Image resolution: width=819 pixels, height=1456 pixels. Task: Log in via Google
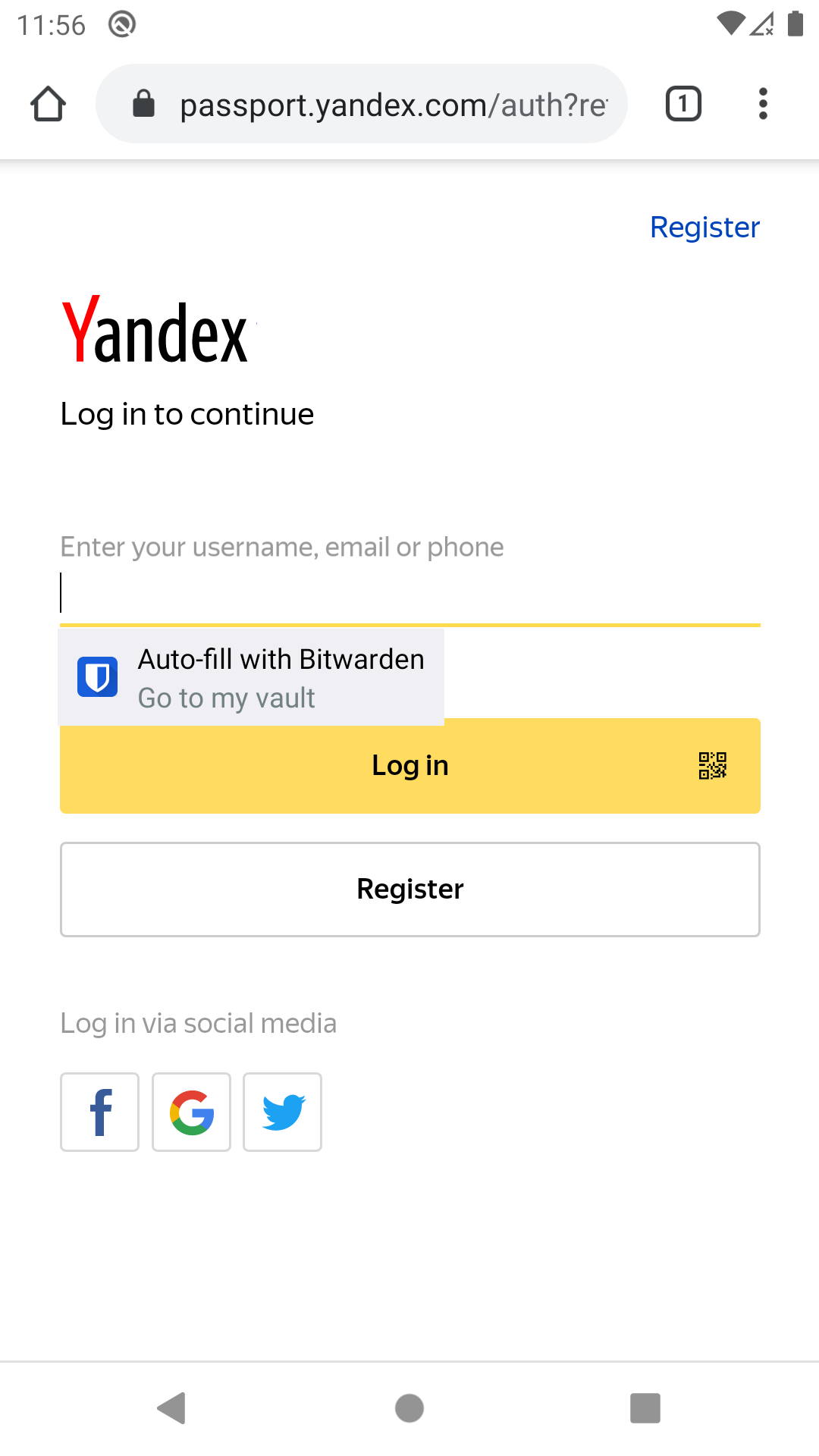(x=191, y=1112)
